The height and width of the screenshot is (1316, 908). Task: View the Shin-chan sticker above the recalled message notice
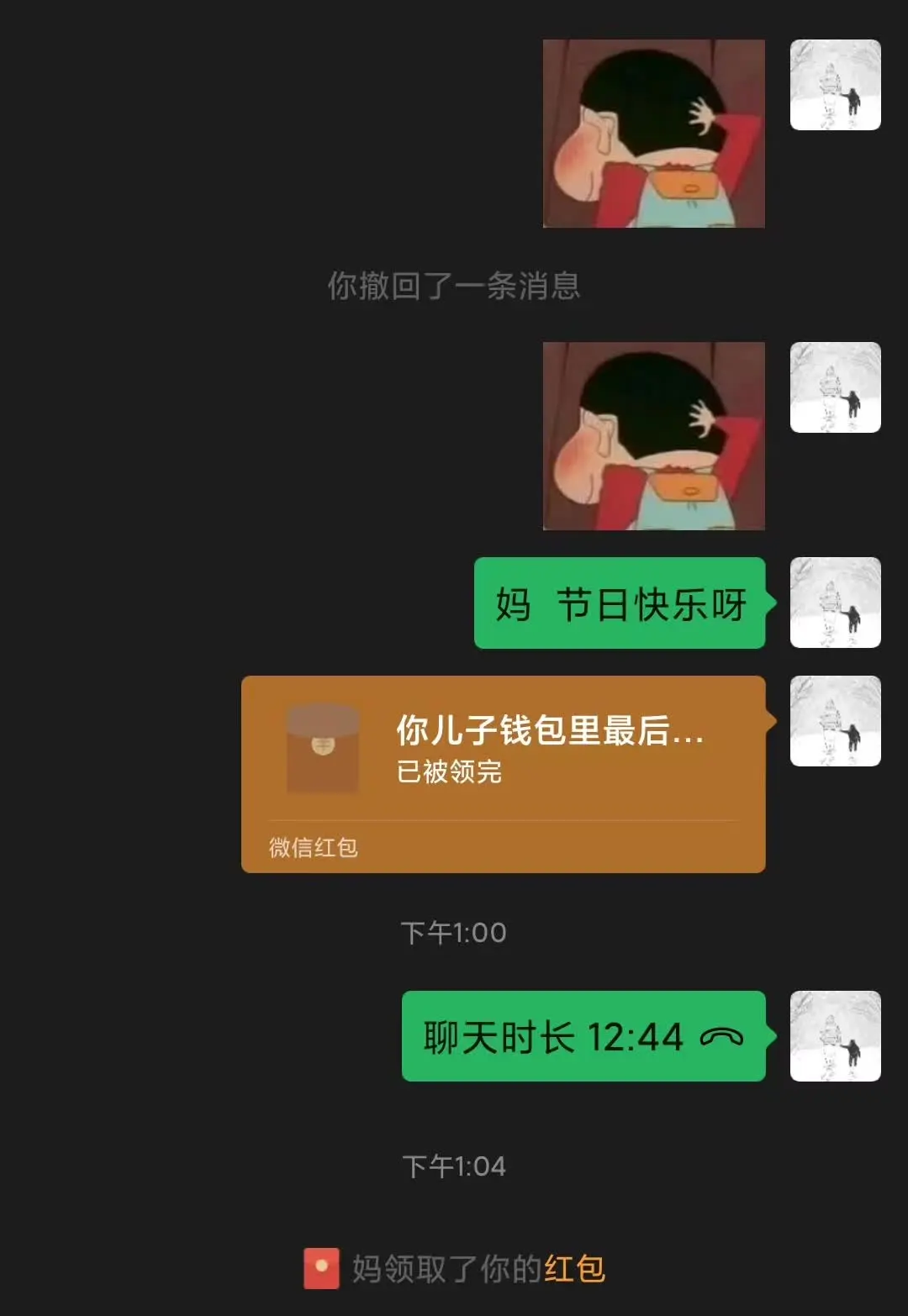[653, 134]
